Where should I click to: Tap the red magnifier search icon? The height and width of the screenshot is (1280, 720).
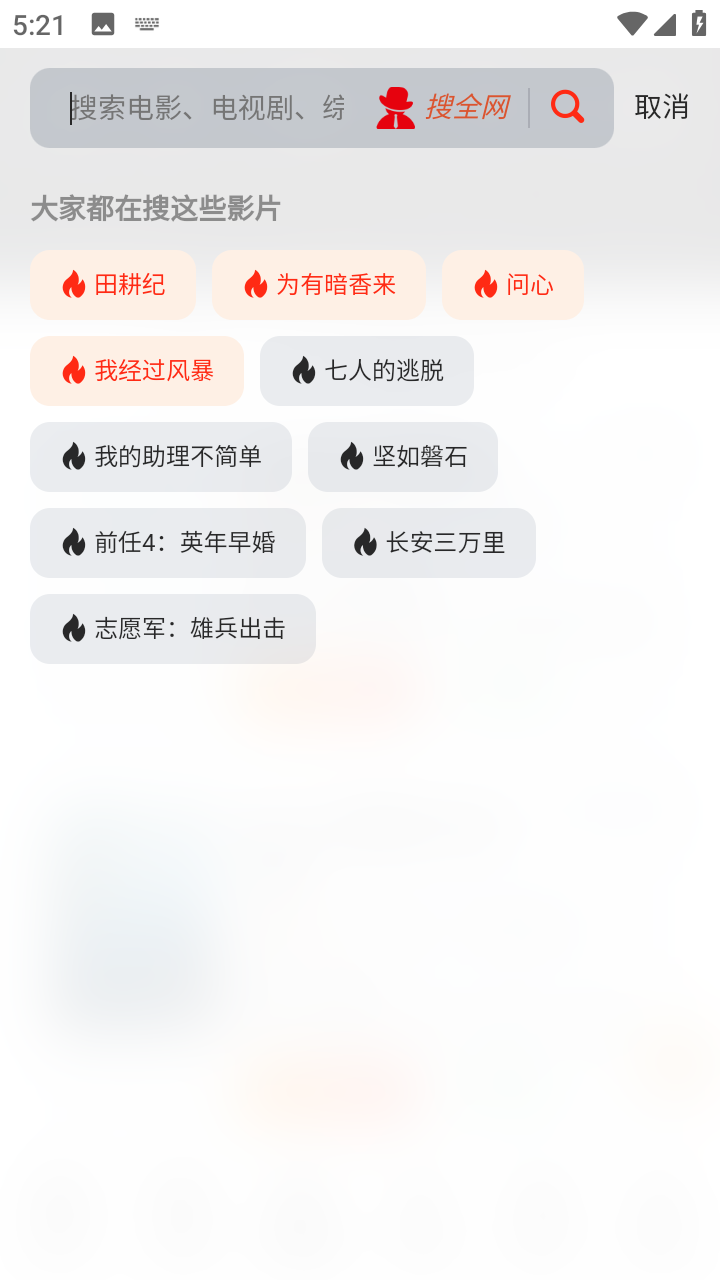(566, 106)
